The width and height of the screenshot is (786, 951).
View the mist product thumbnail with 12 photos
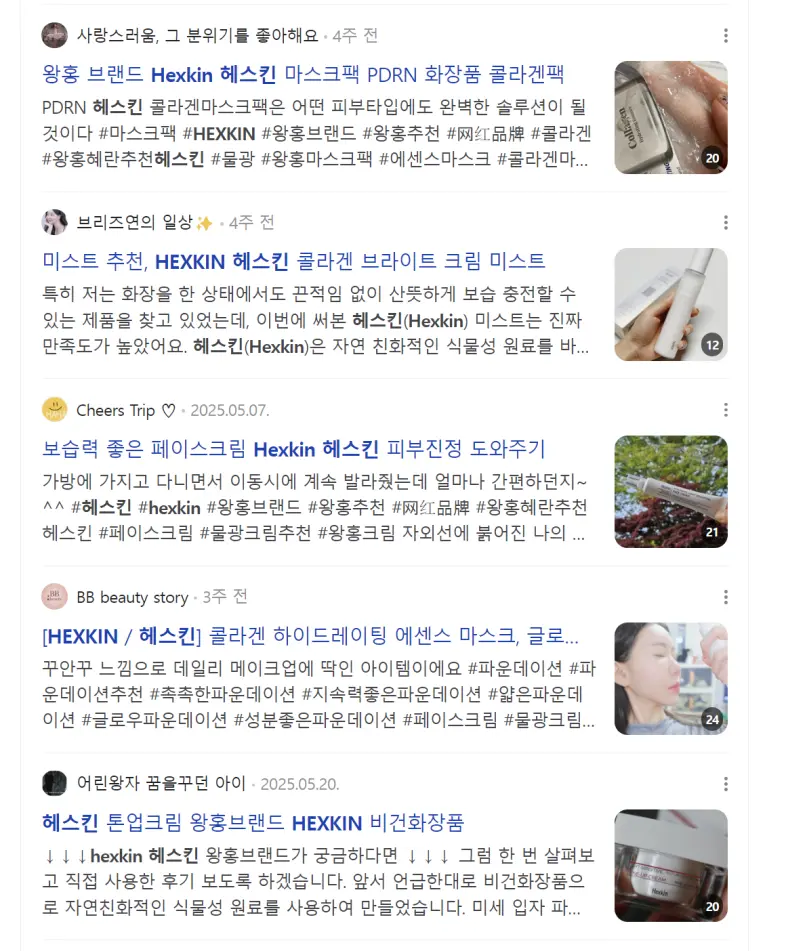tap(670, 304)
